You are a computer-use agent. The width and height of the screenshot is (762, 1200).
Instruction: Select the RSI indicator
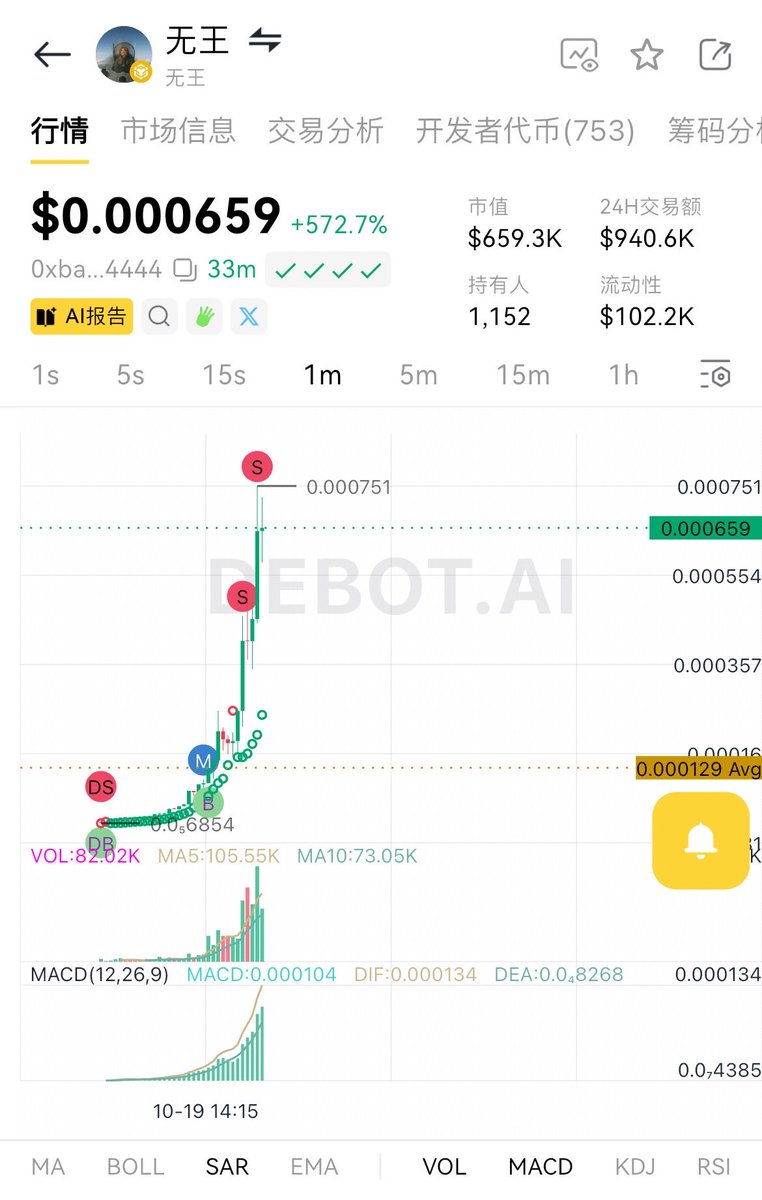point(714,1167)
